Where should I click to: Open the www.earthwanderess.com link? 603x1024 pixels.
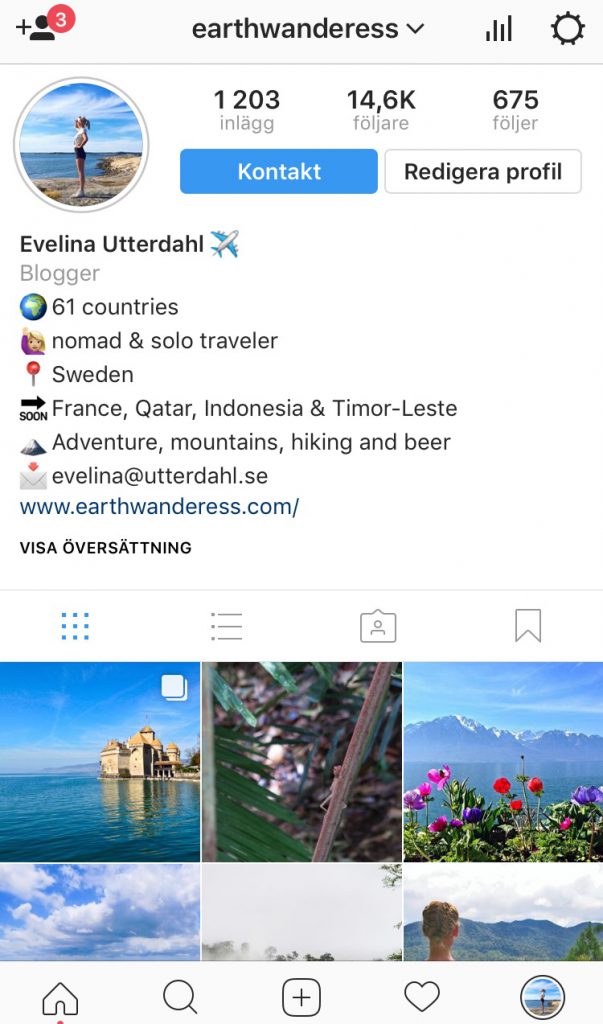pos(159,506)
